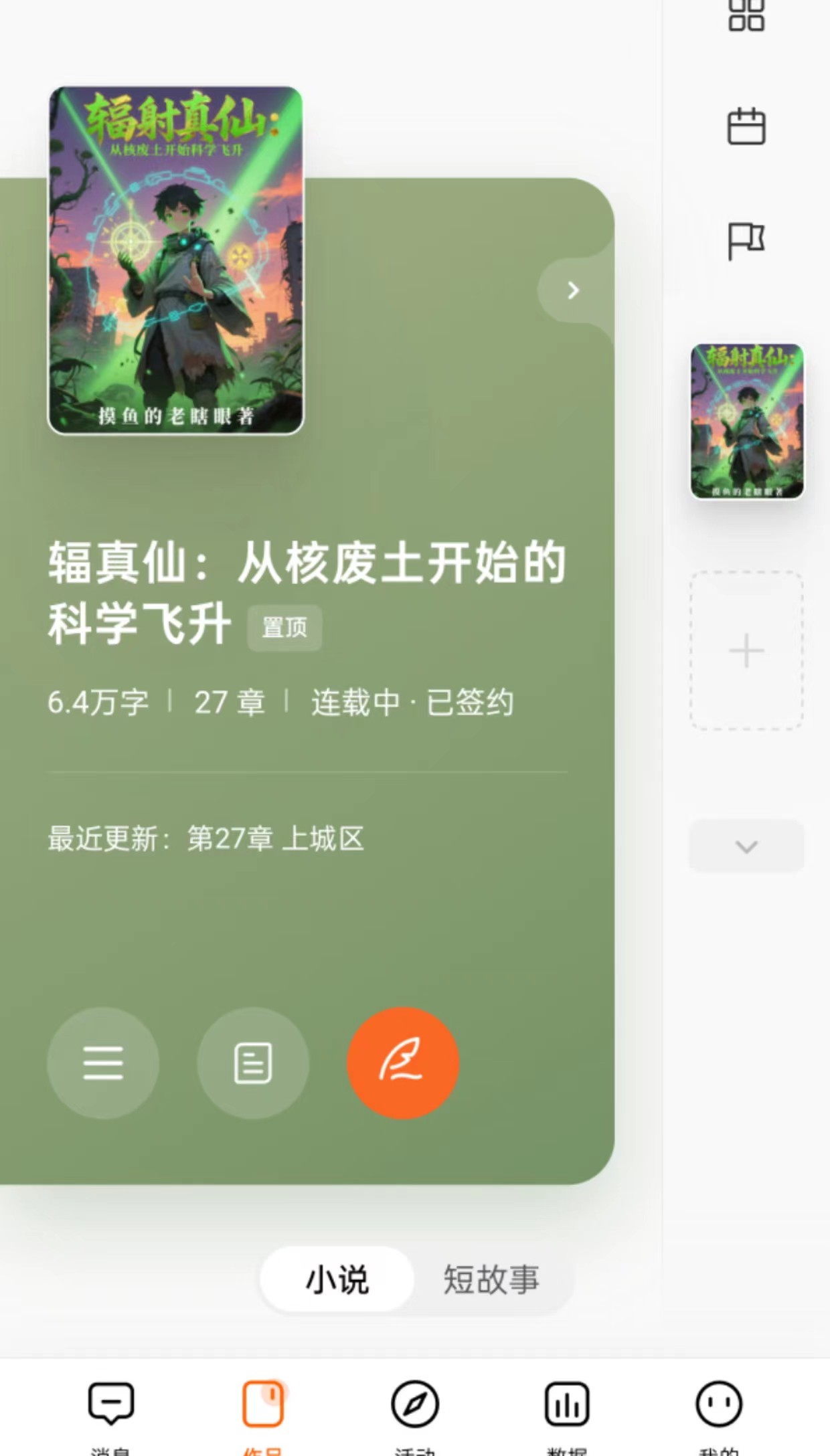The height and width of the screenshot is (1456, 830).
Task: Open the large book cover of 辐射真仙
Action: pos(175,260)
